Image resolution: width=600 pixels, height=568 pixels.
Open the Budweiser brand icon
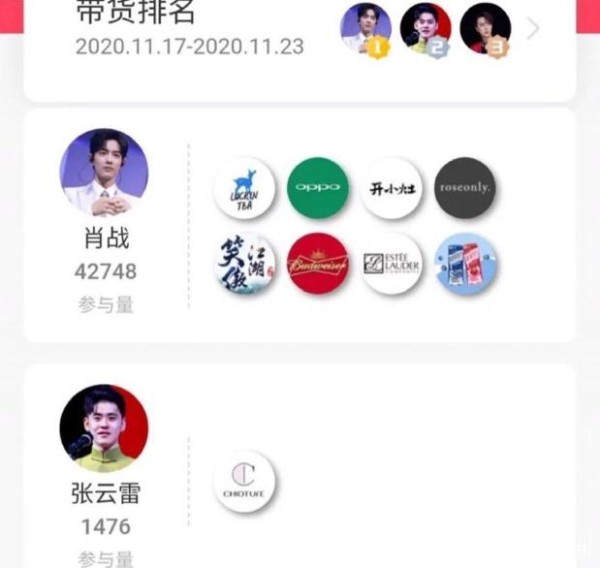pos(318,263)
